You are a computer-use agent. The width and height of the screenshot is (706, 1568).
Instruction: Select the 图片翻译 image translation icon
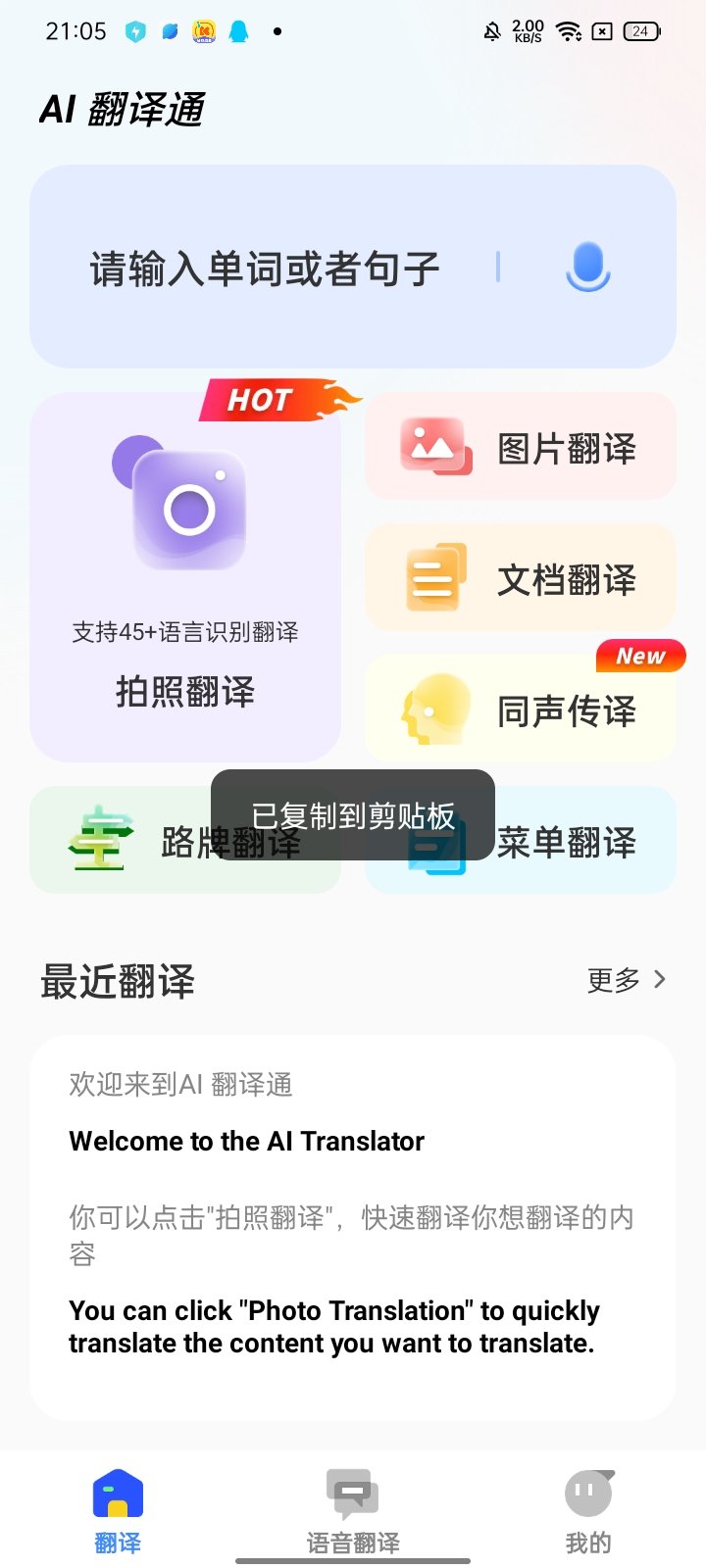click(434, 447)
